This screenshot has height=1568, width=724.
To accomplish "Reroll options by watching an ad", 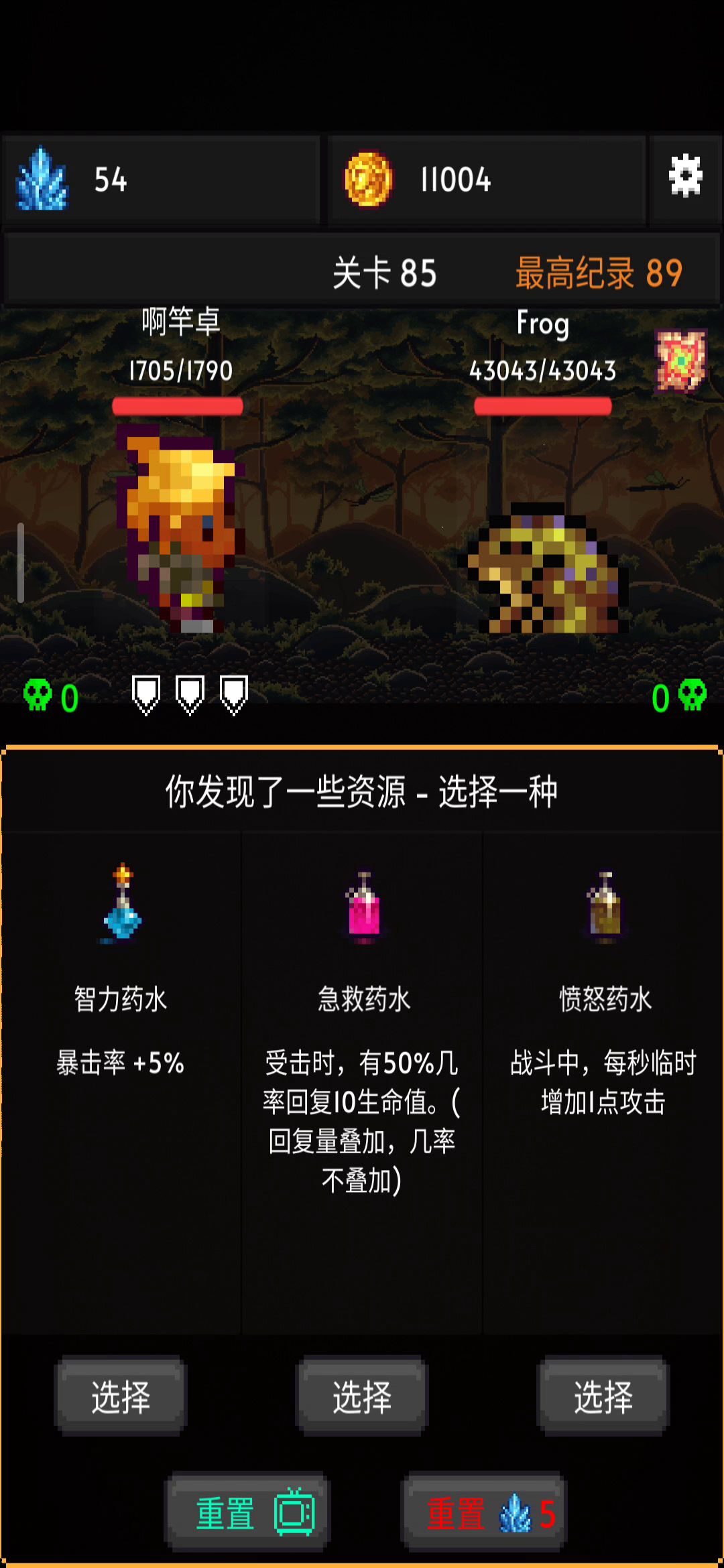I will click(248, 1513).
